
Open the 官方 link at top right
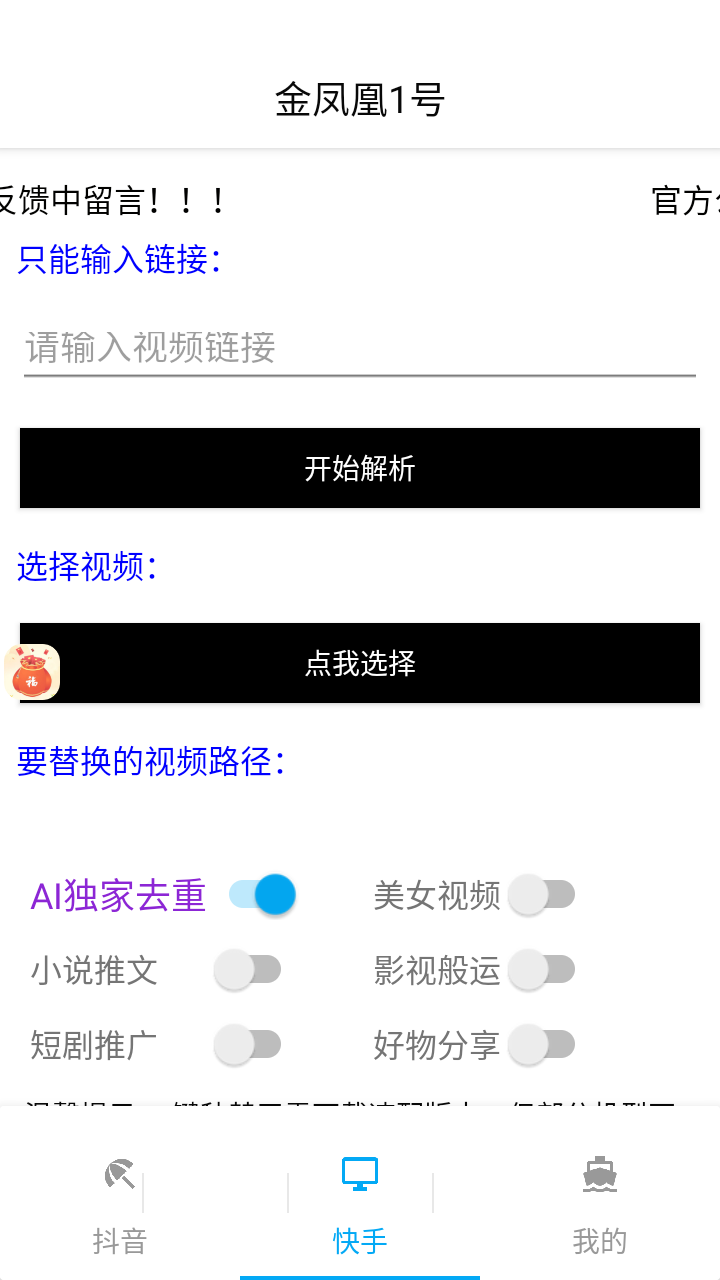click(x=690, y=200)
